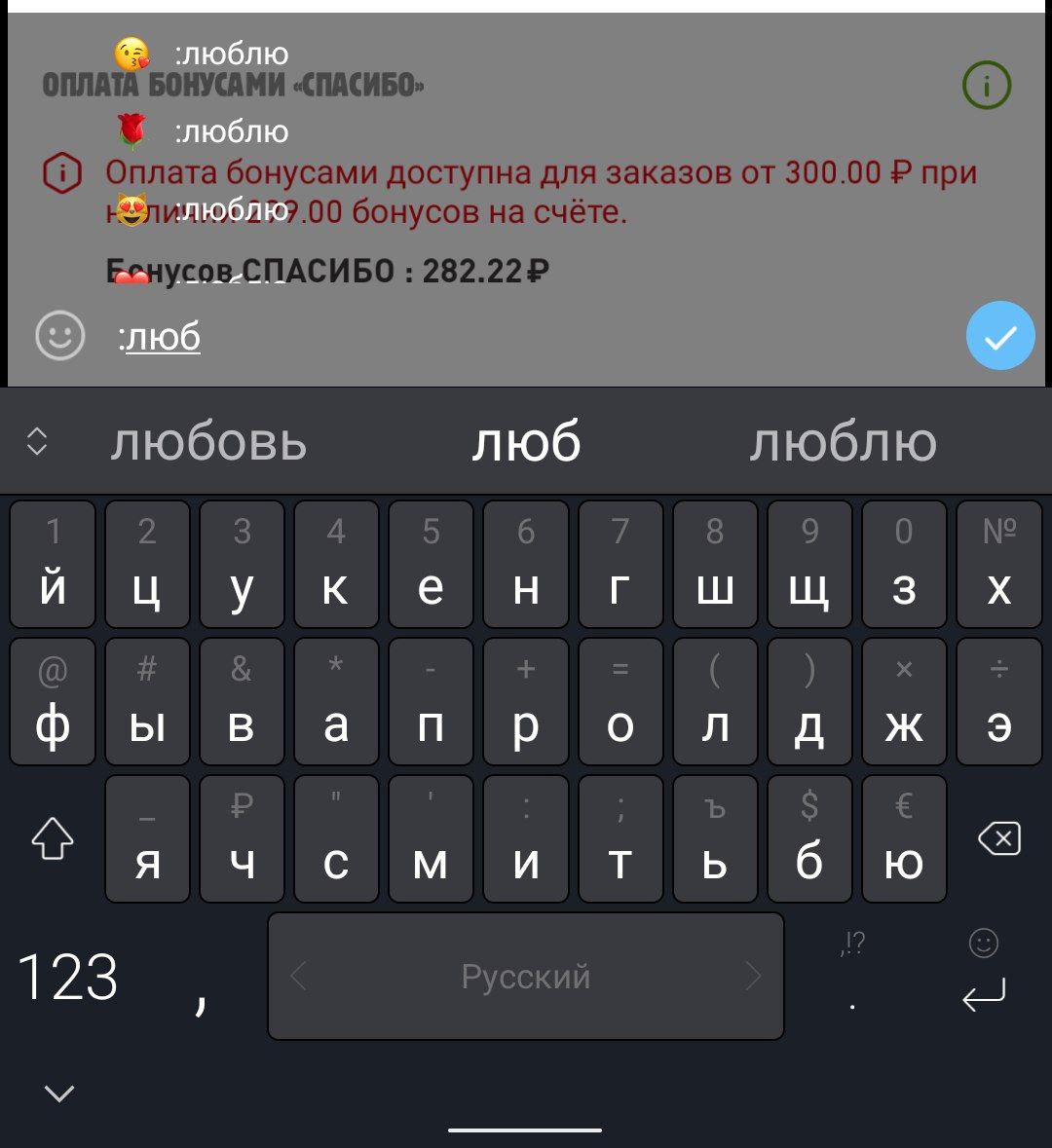Choose the keyboard suggestion «люблю»
This screenshot has height=1148, width=1052.
843,442
